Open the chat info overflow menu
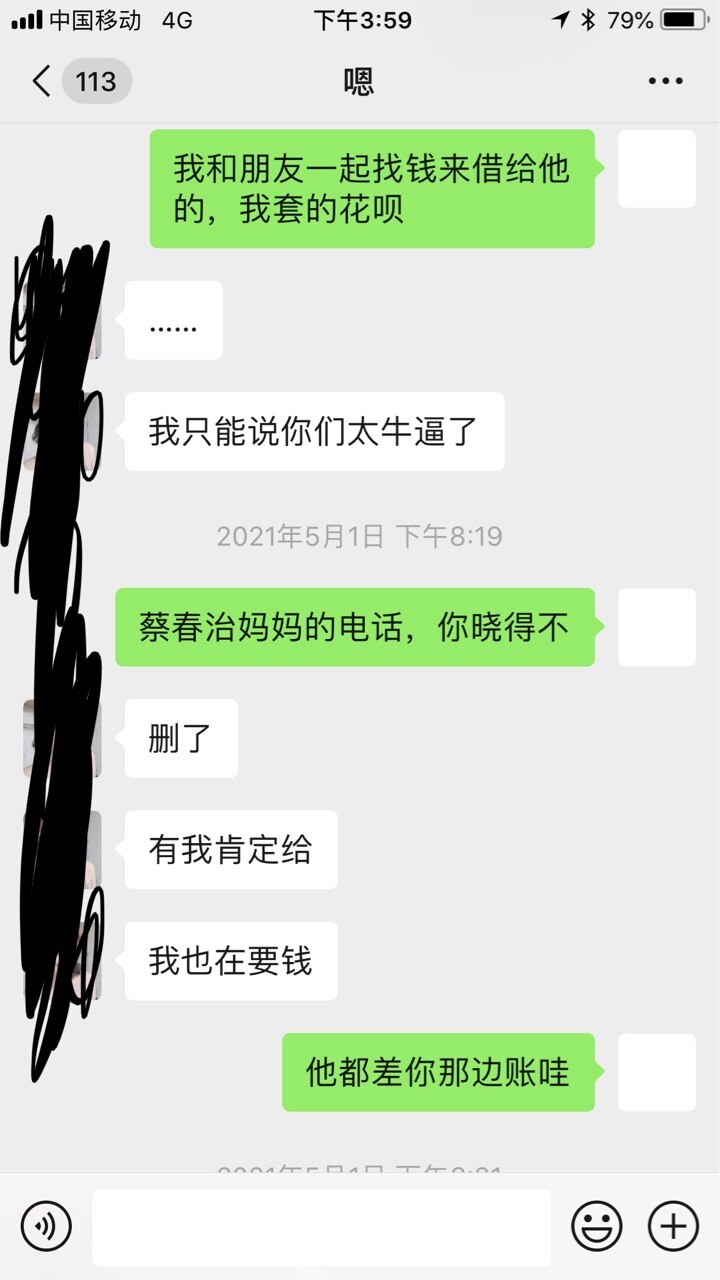The image size is (720, 1280). pos(665,81)
